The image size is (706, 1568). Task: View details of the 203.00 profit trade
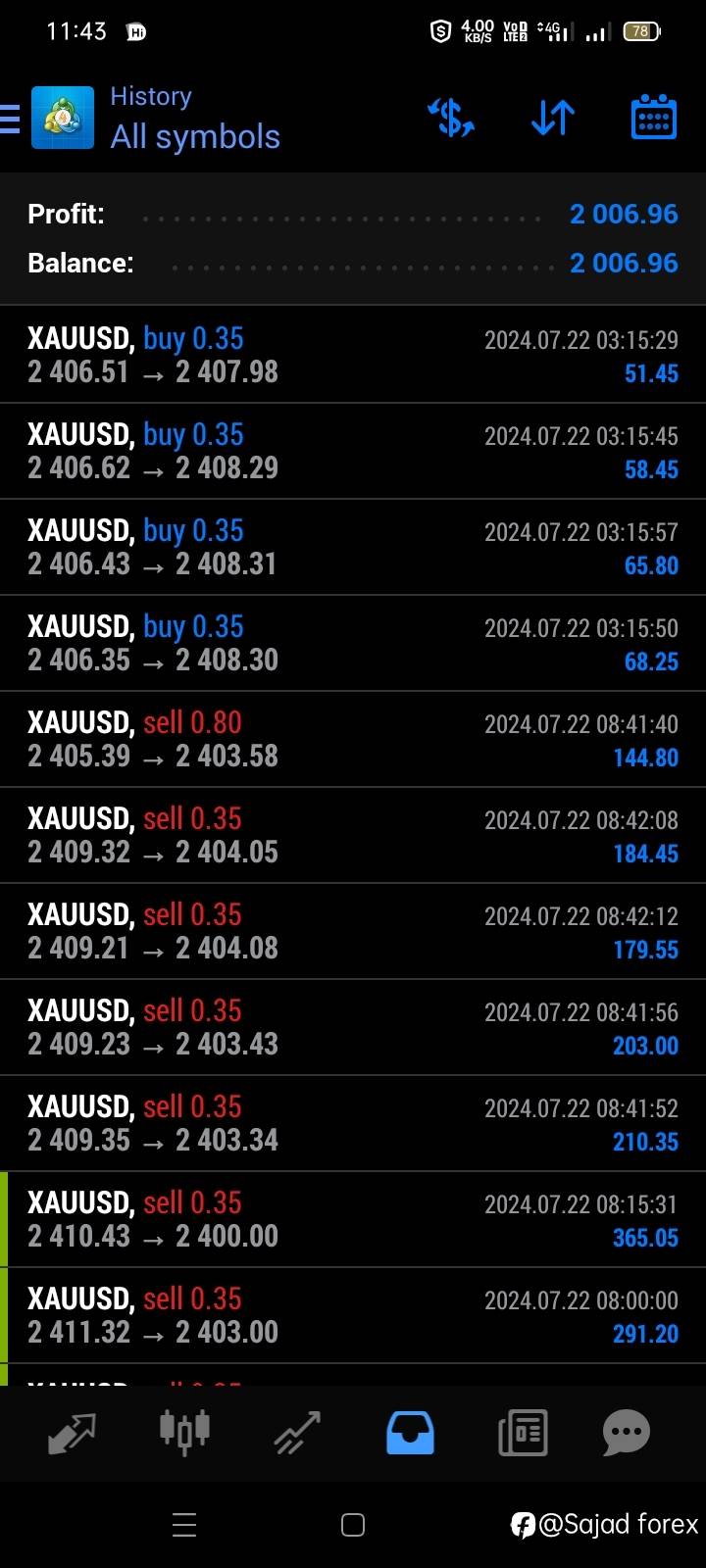353,1027
